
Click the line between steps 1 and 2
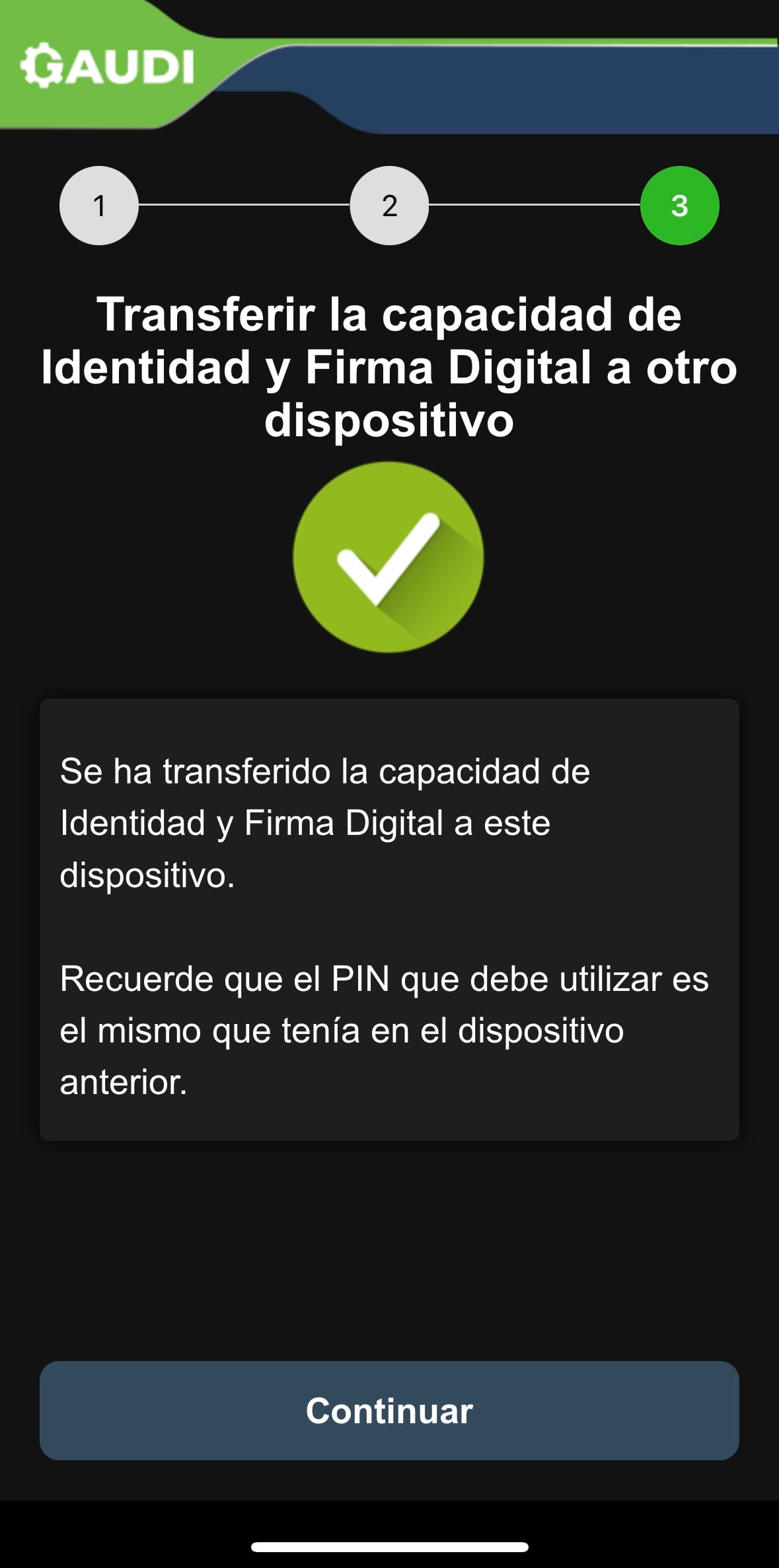[x=244, y=205]
